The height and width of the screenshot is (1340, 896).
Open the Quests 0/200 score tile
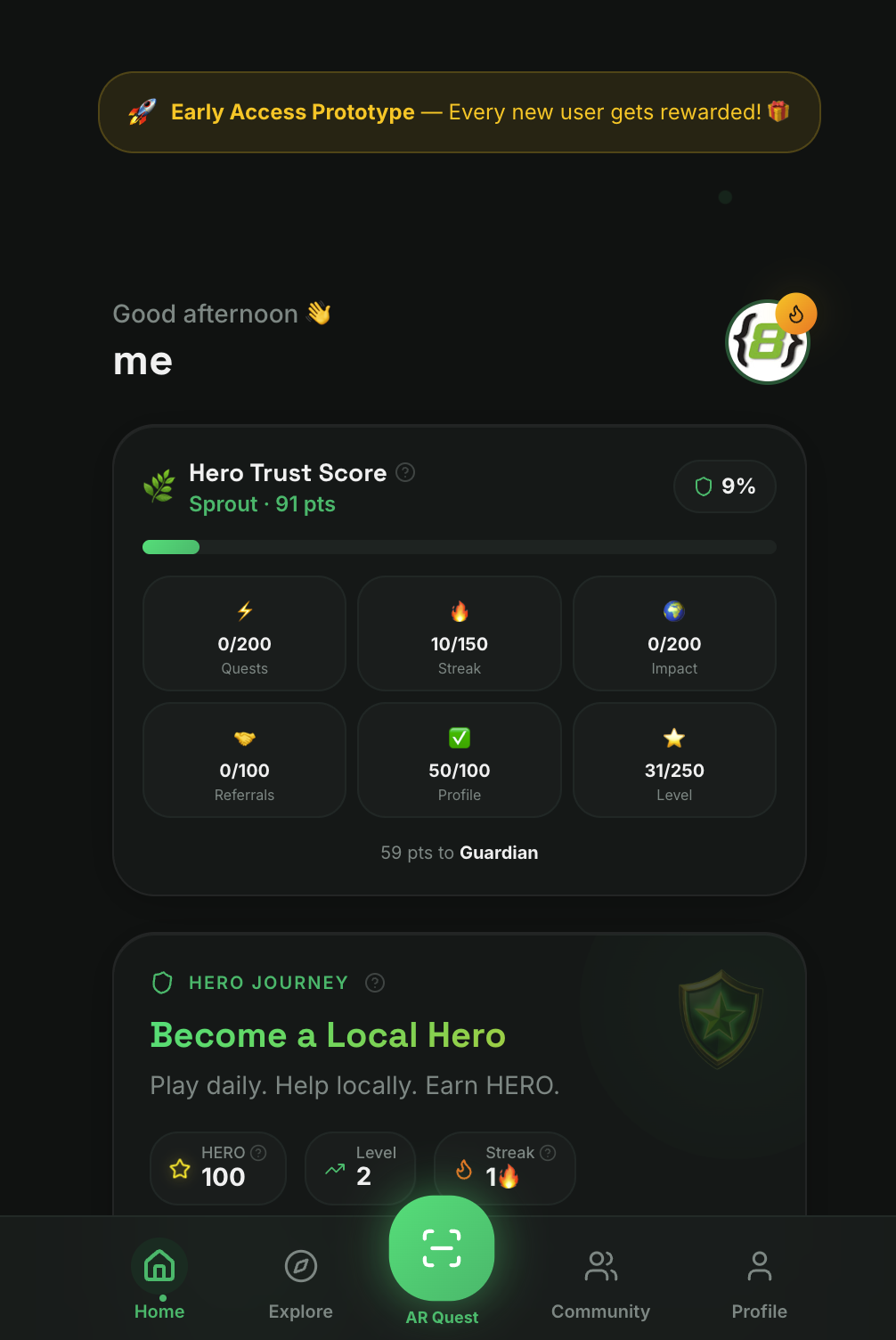(x=244, y=633)
